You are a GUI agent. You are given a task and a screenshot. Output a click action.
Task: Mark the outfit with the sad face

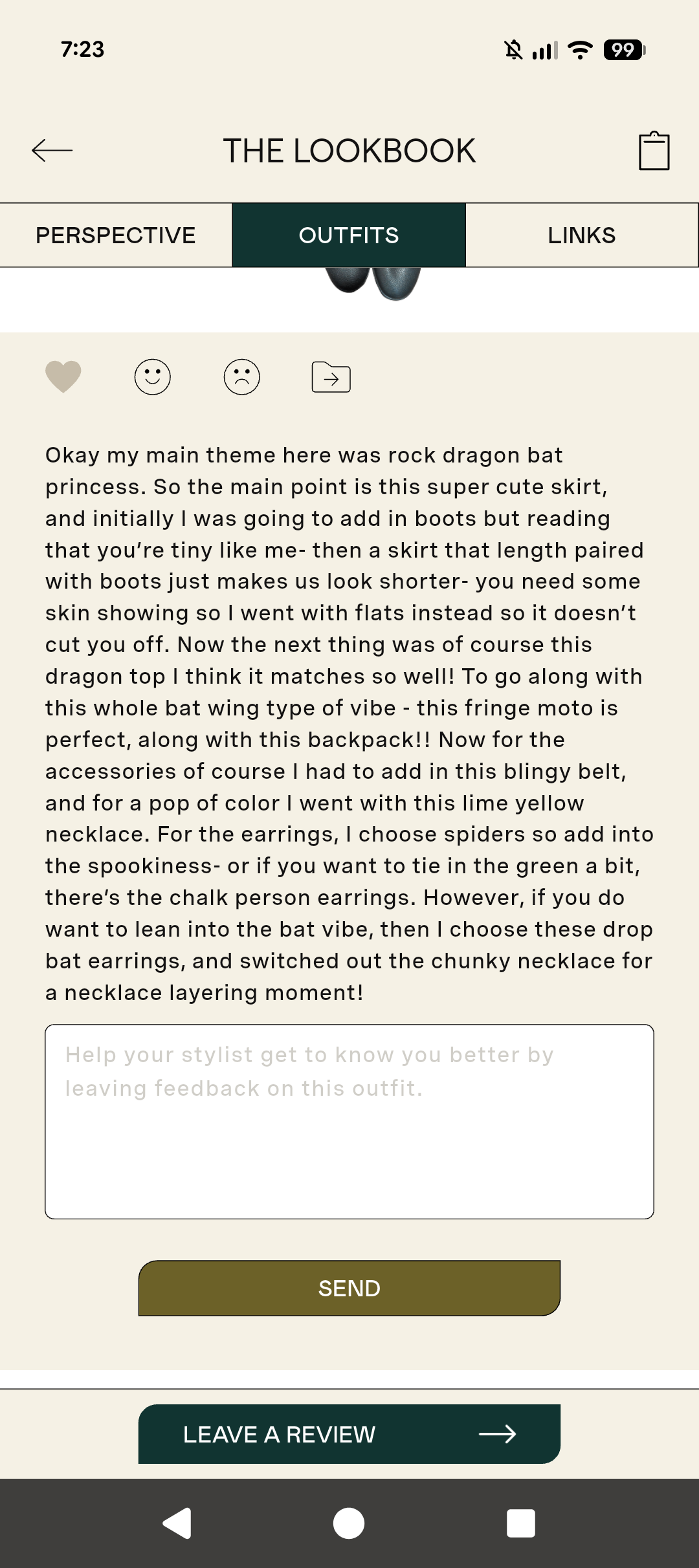tap(242, 376)
